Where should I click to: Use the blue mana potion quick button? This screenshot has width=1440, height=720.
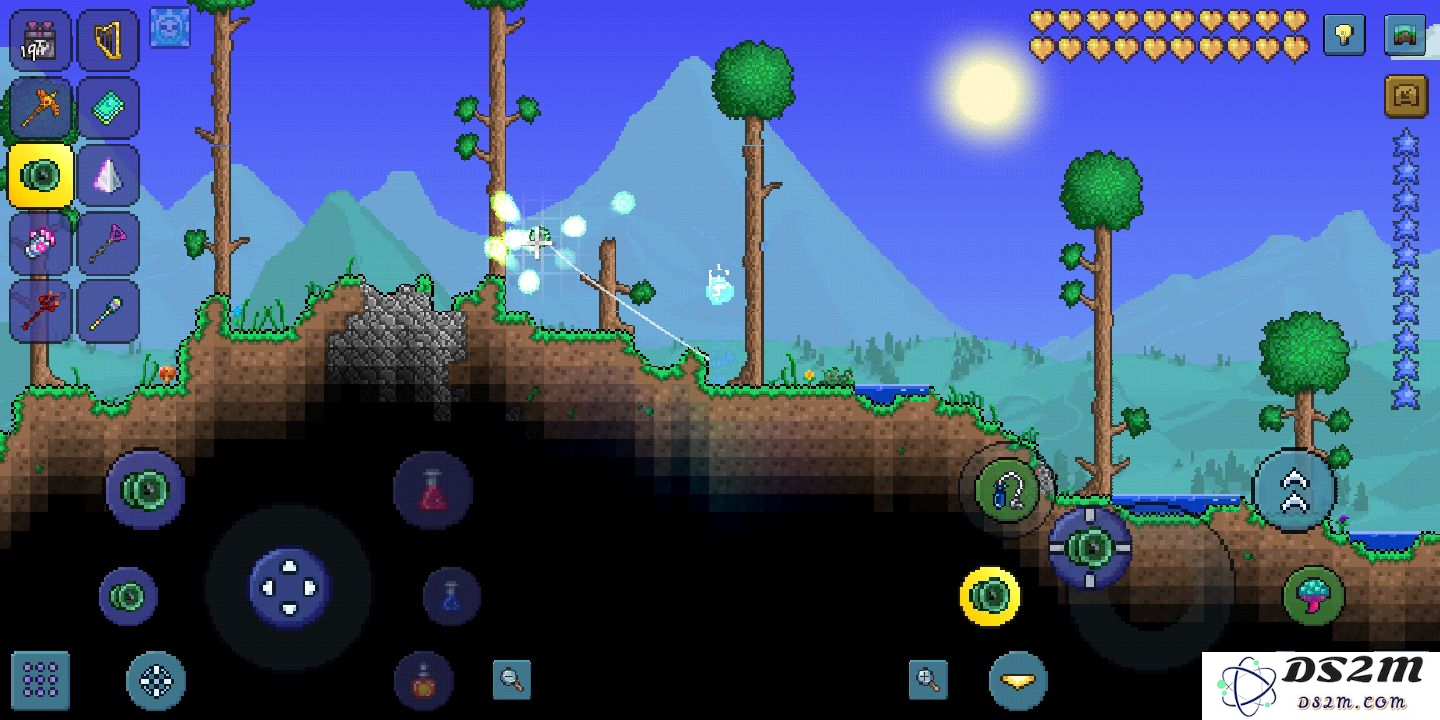pyautogui.click(x=451, y=596)
